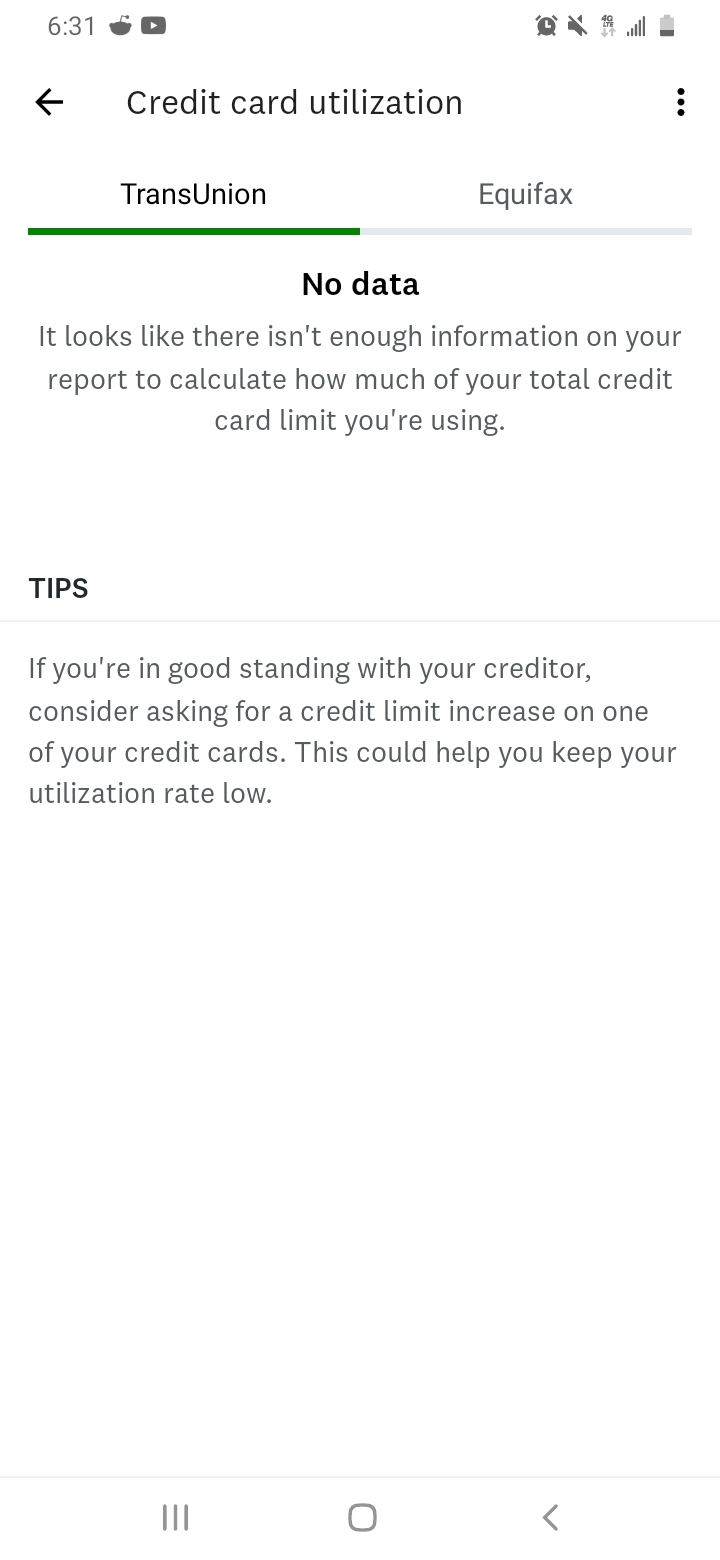Tap the cellular signal strength icon
This screenshot has width=720, height=1560.
click(636, 26)
